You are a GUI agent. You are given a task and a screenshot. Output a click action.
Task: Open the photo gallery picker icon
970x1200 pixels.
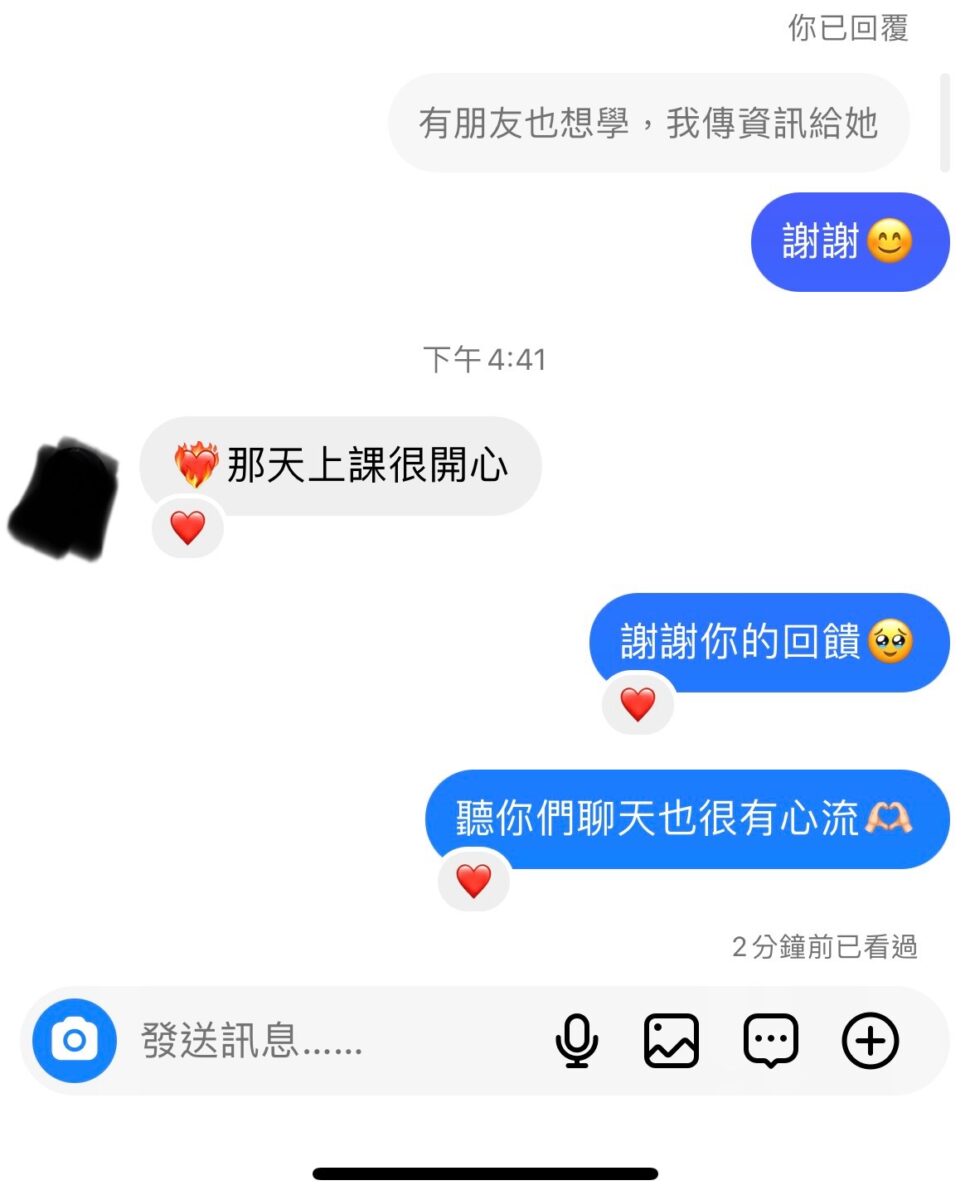click(x=671, y=1041)
